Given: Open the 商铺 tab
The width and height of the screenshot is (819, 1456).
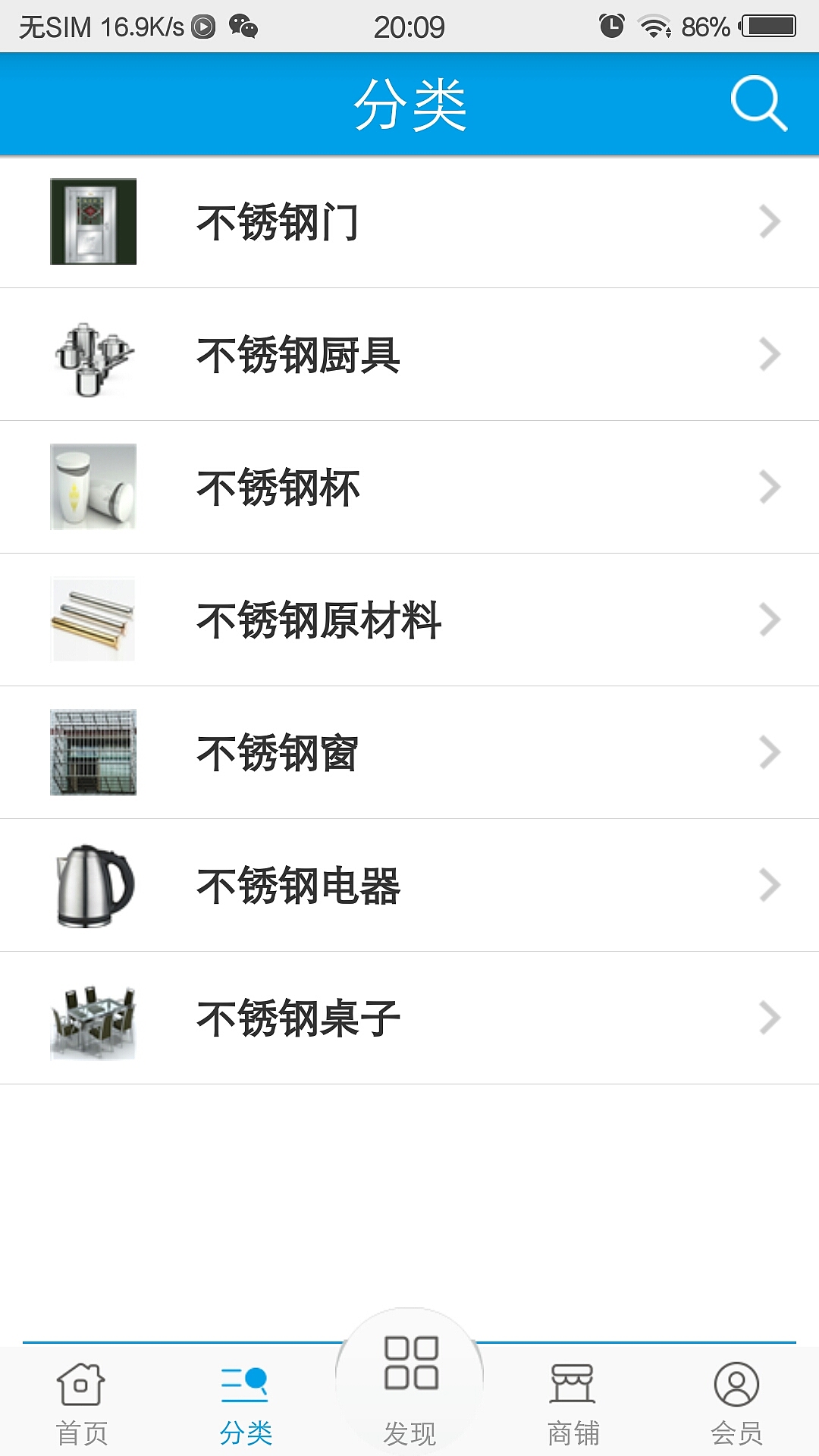Looking at the screenshot, I should tap(573, 1403).
